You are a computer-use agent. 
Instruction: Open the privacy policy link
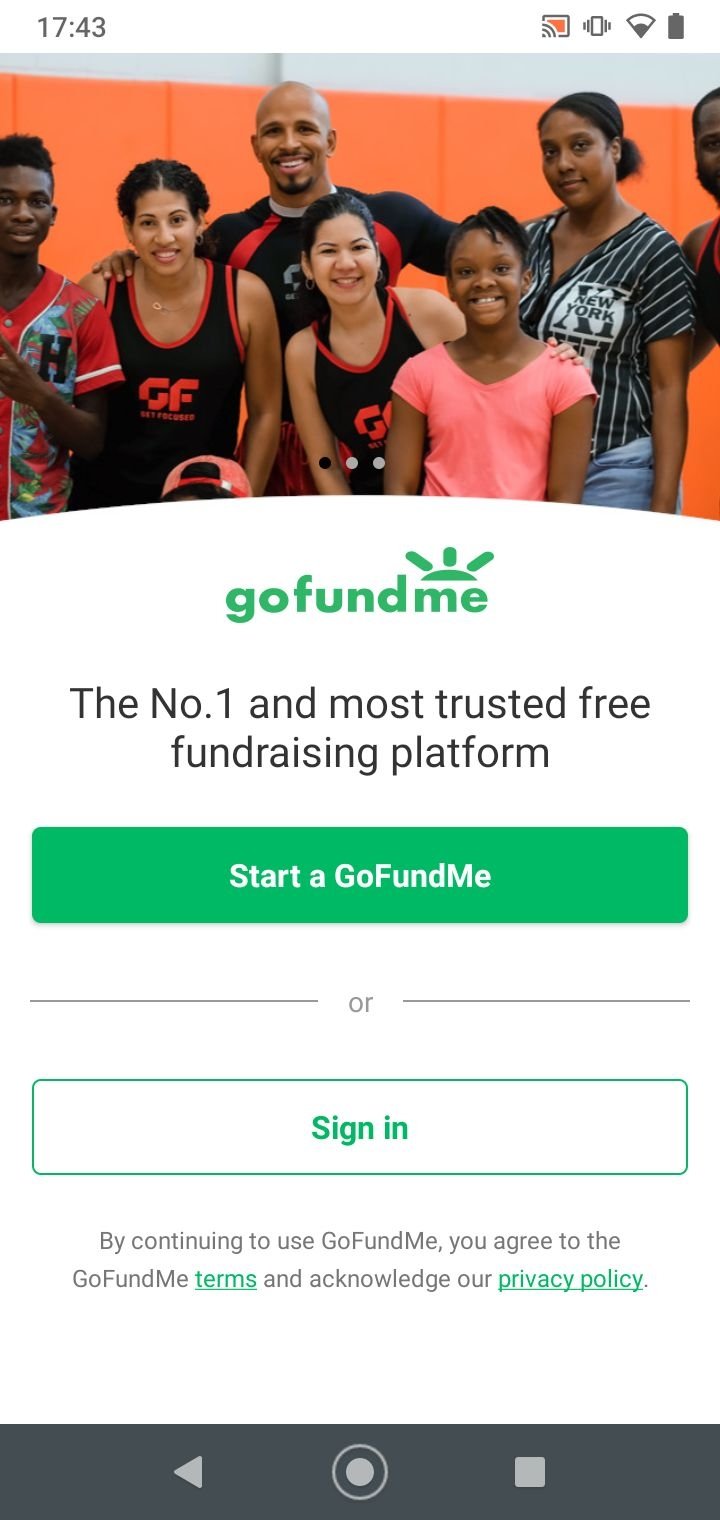coord(570,1279)
